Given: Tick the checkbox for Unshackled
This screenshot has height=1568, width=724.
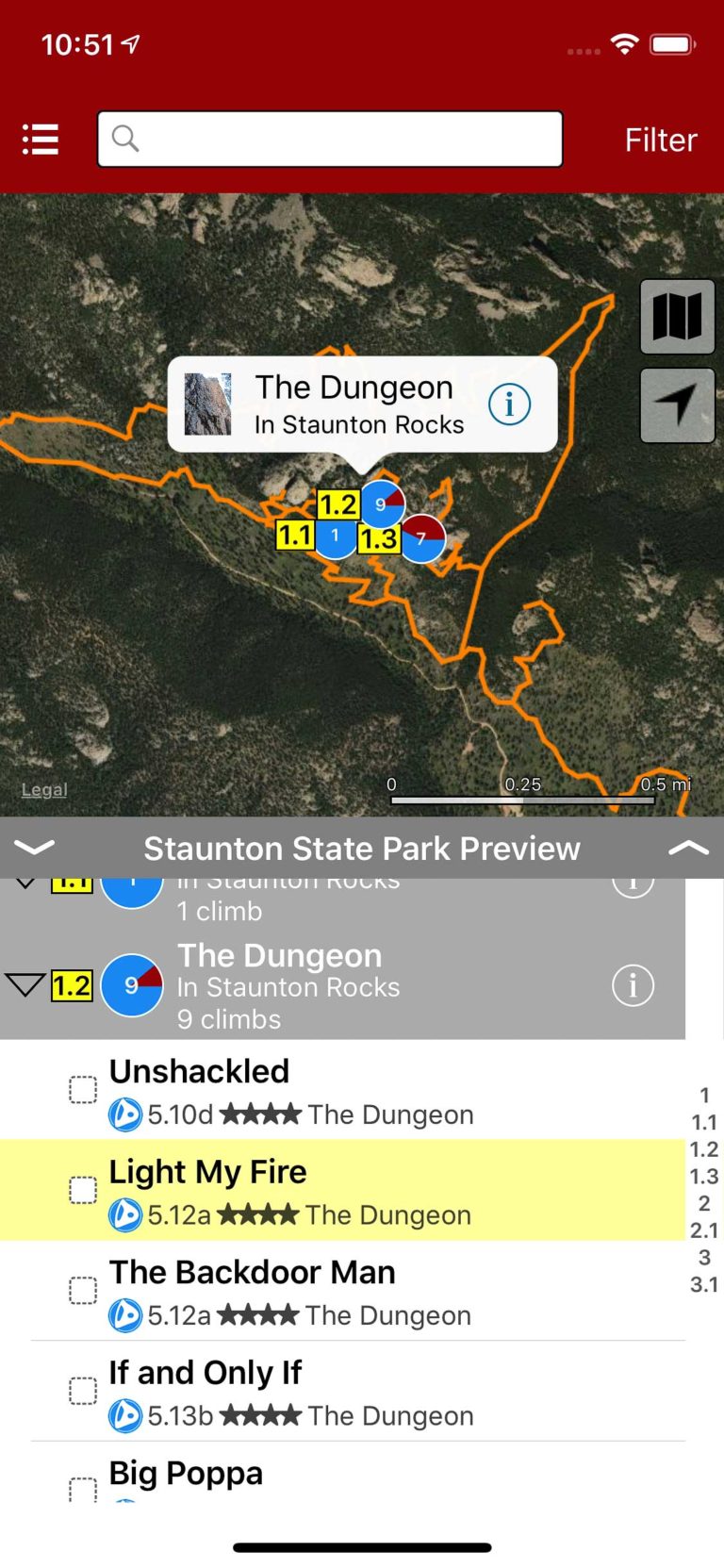Looking at the screenshot, I should pyautogui.click(x=83, y=1089).
